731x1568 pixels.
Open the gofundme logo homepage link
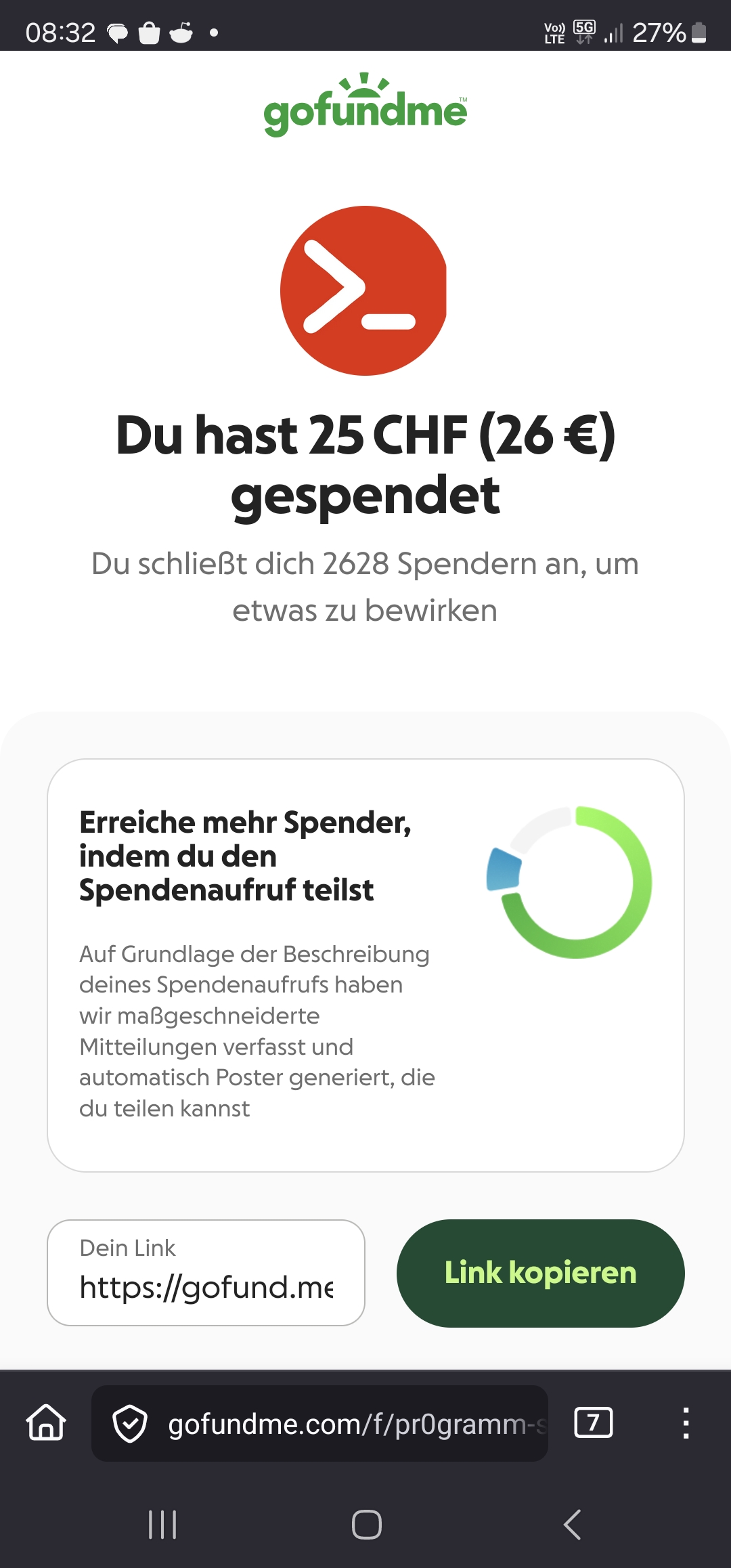click(365, 106)
